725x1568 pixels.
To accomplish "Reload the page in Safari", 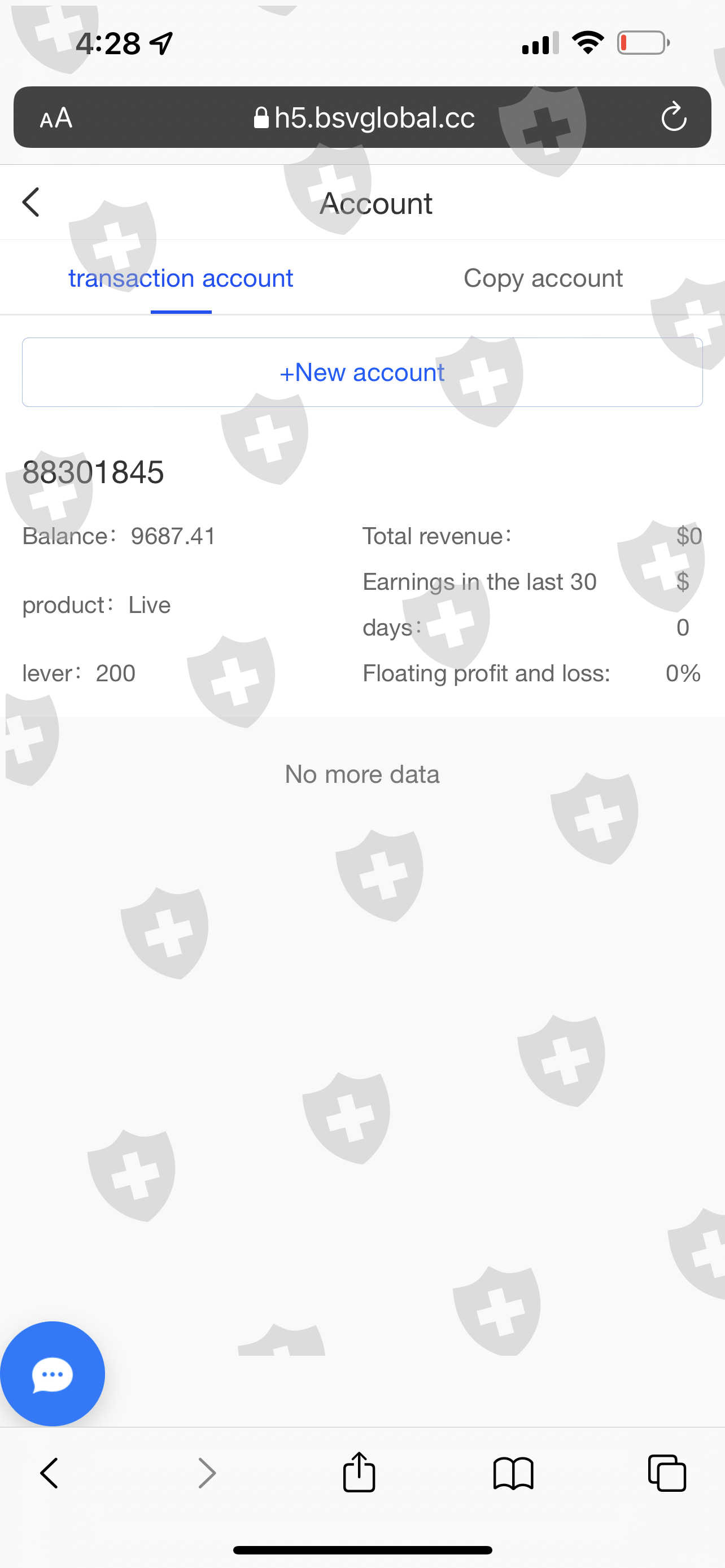I will (x=674, y=117).
